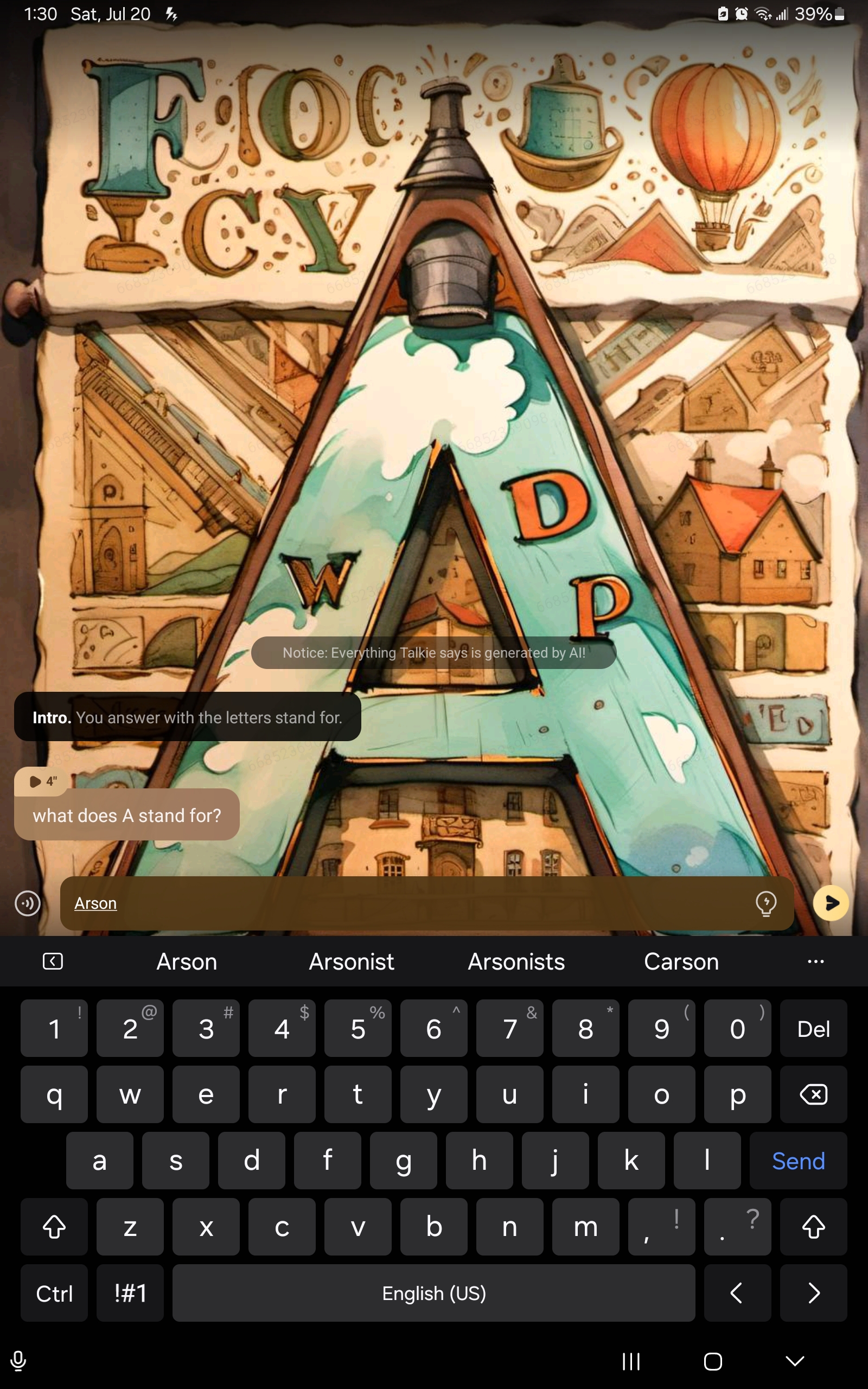Switch keyboard to symbols with !#1 key
Viewport: 868px width, 1389px height.
tap(130, 1293)
